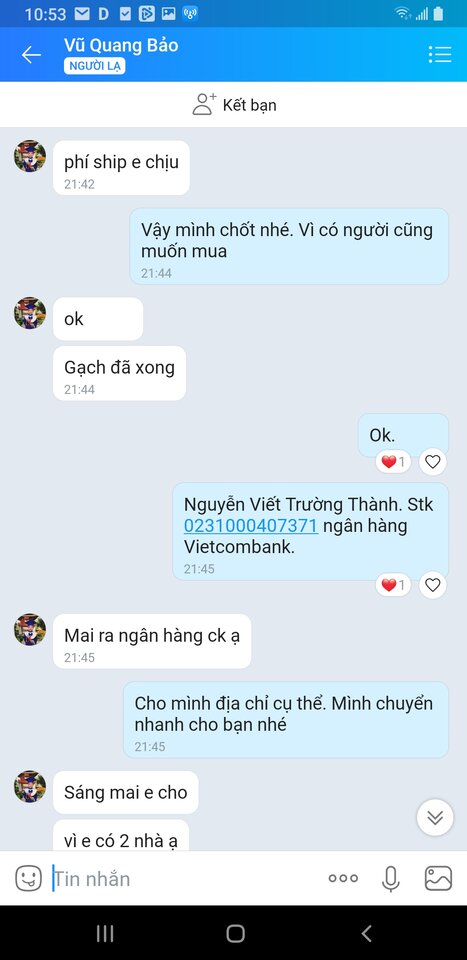Go back using the top-left arrow
The height and width of the screenshot is (960, 467).
coord(31,54)
